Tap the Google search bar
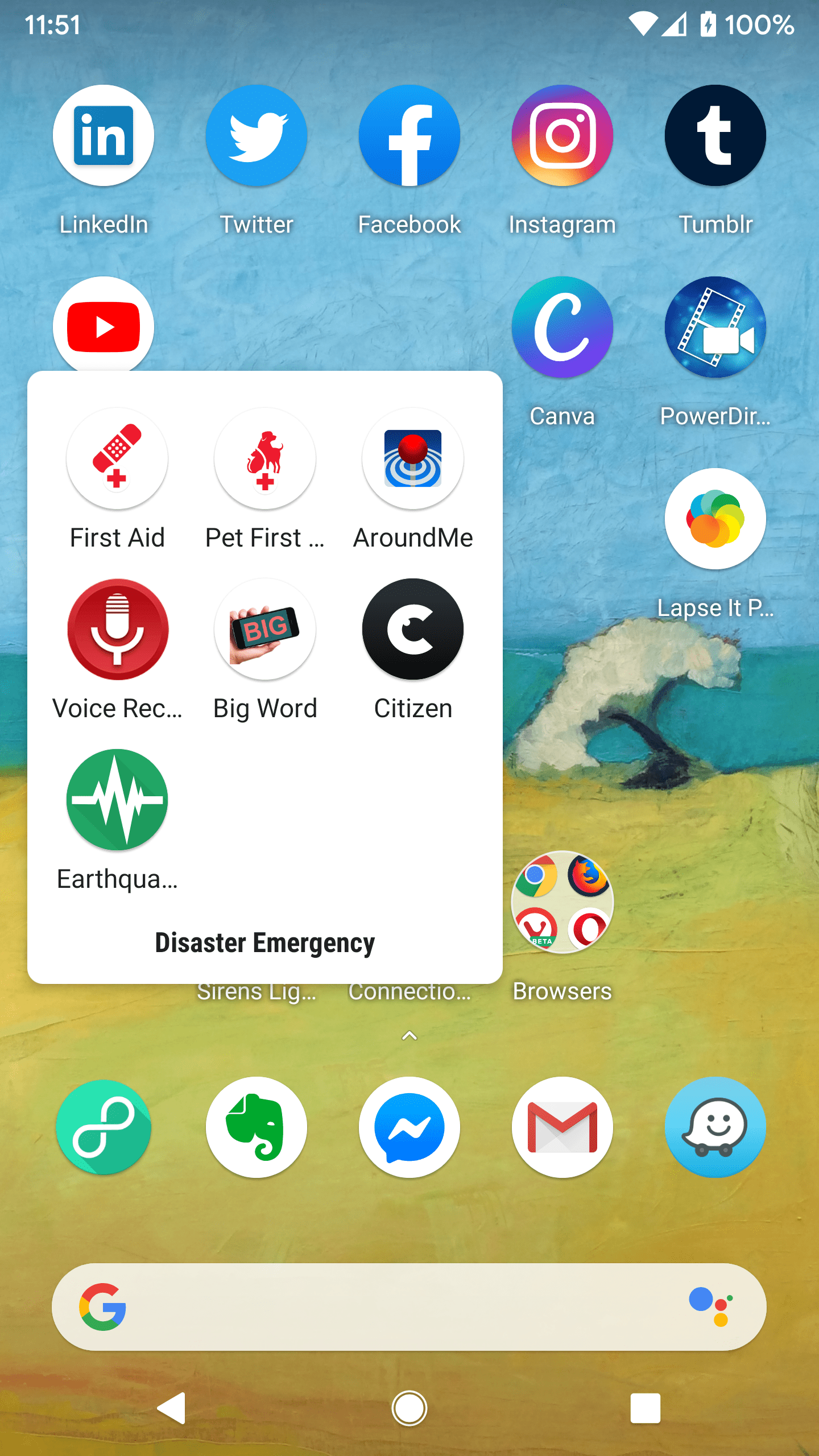 [x=398, y=1307]
